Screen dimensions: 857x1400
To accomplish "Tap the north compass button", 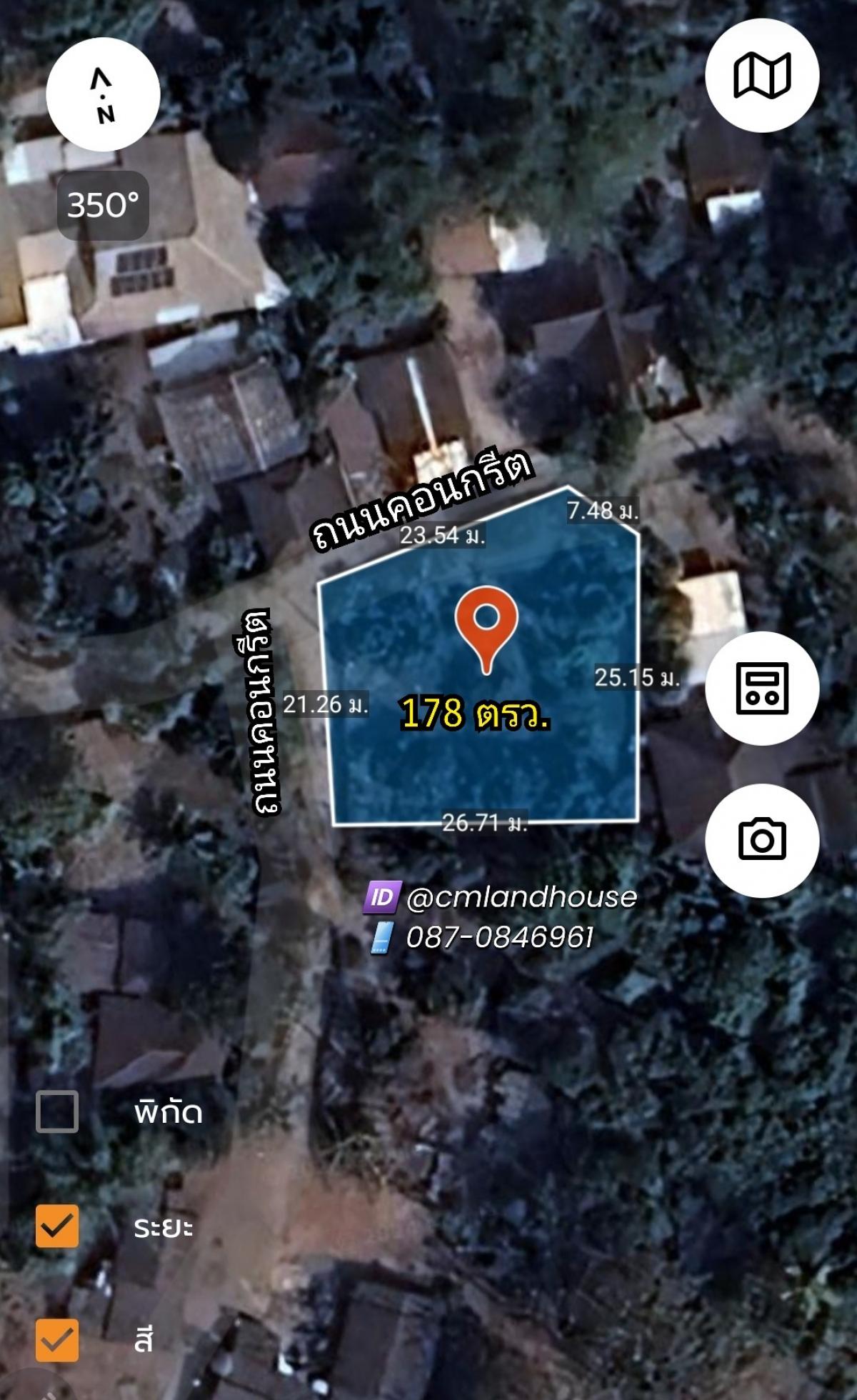I will (x=103, y=94).
